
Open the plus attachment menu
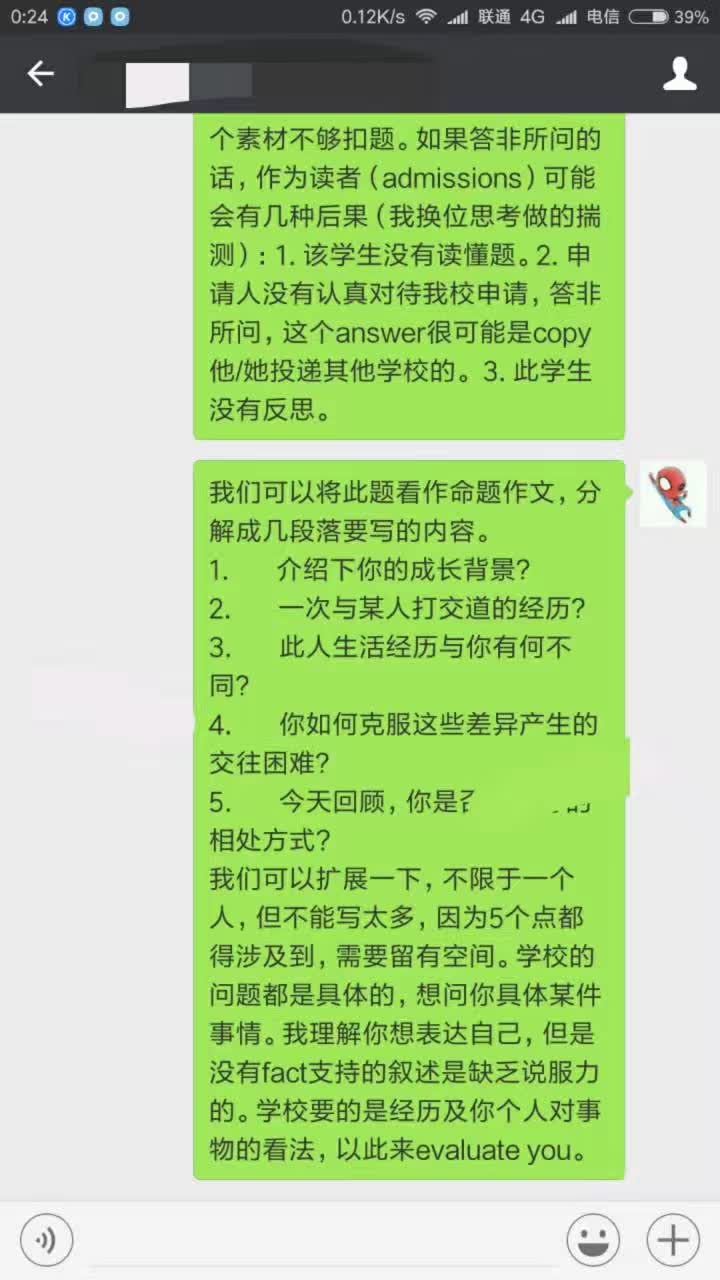[672, 1241]
